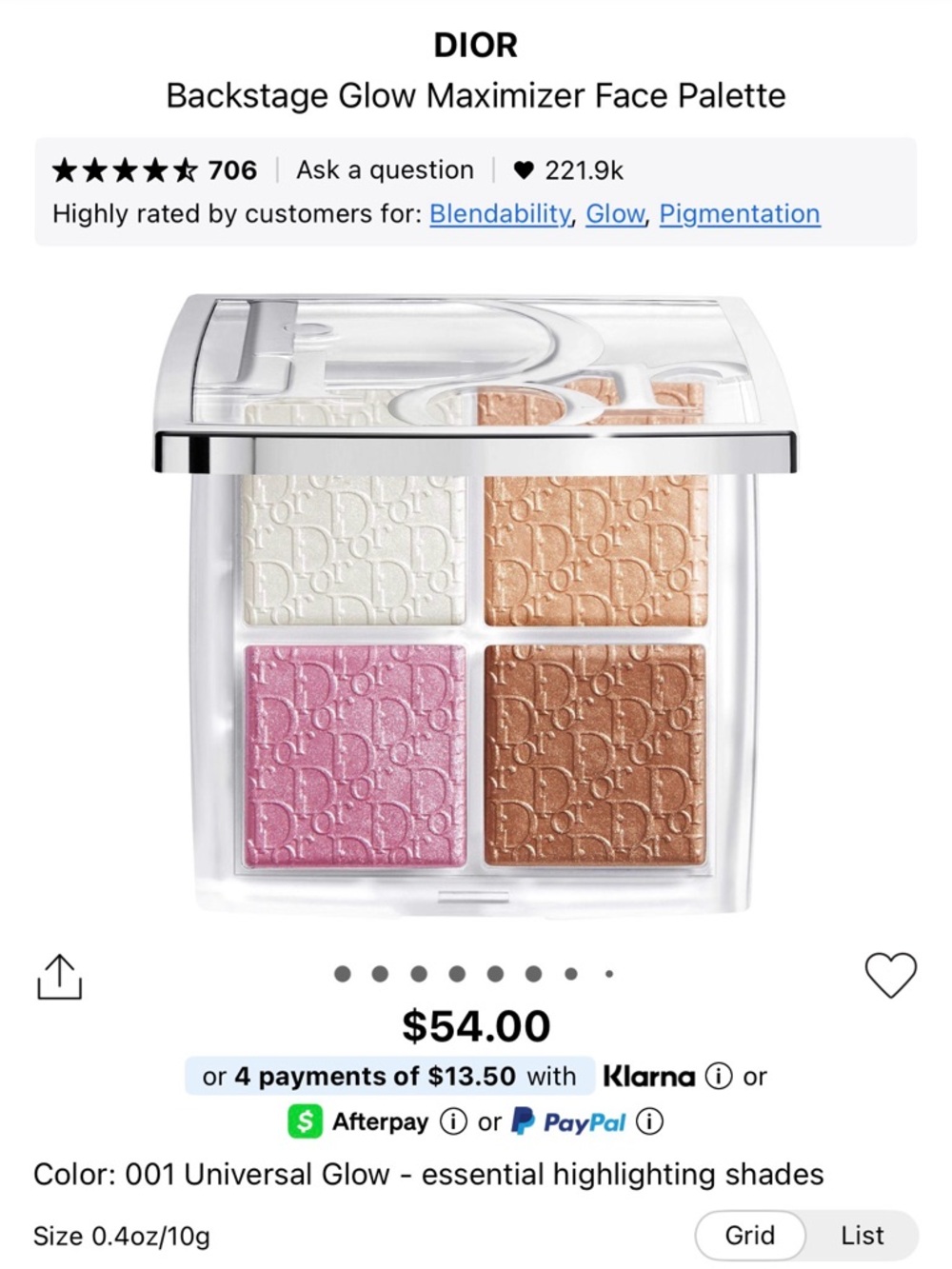Select the fourth image carousel dot

tap(456, 973)
